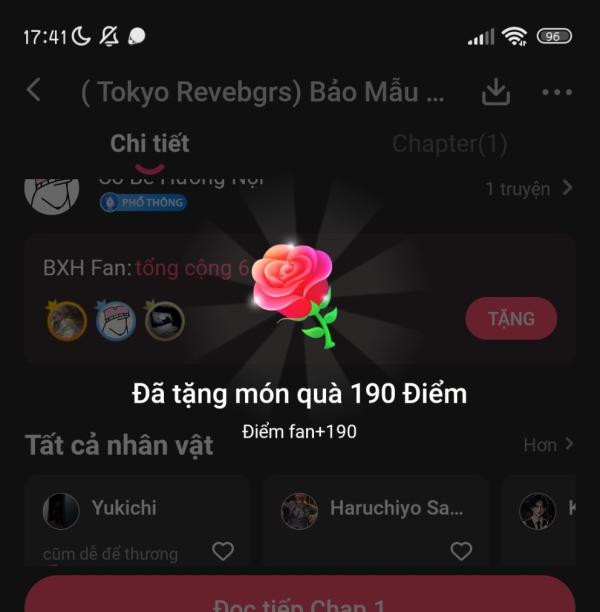The image size is (600, 612).
Task: Go back using the top arrow
Action: point(34,91)
